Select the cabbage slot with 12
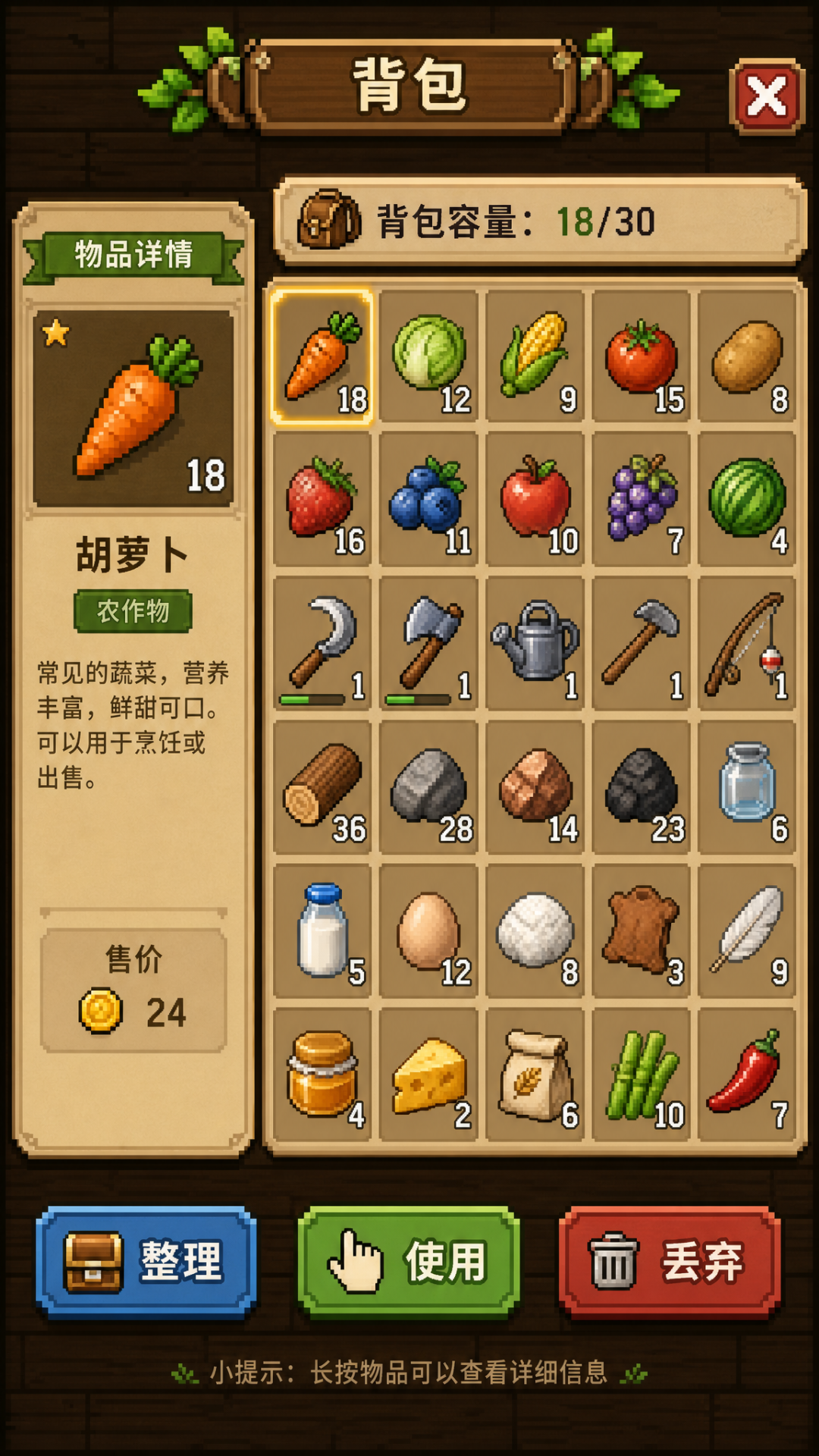 tap(429, 356)
